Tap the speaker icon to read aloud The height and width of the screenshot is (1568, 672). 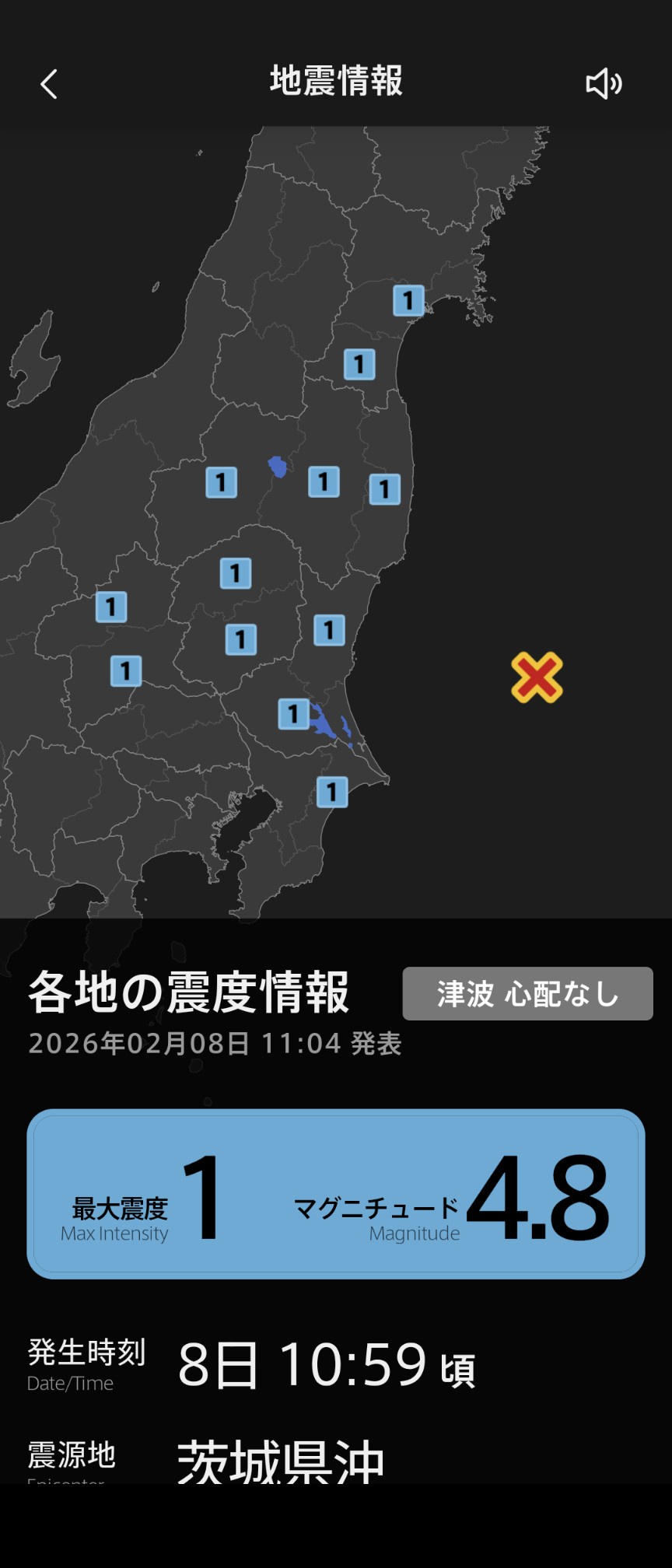point(604,84)
